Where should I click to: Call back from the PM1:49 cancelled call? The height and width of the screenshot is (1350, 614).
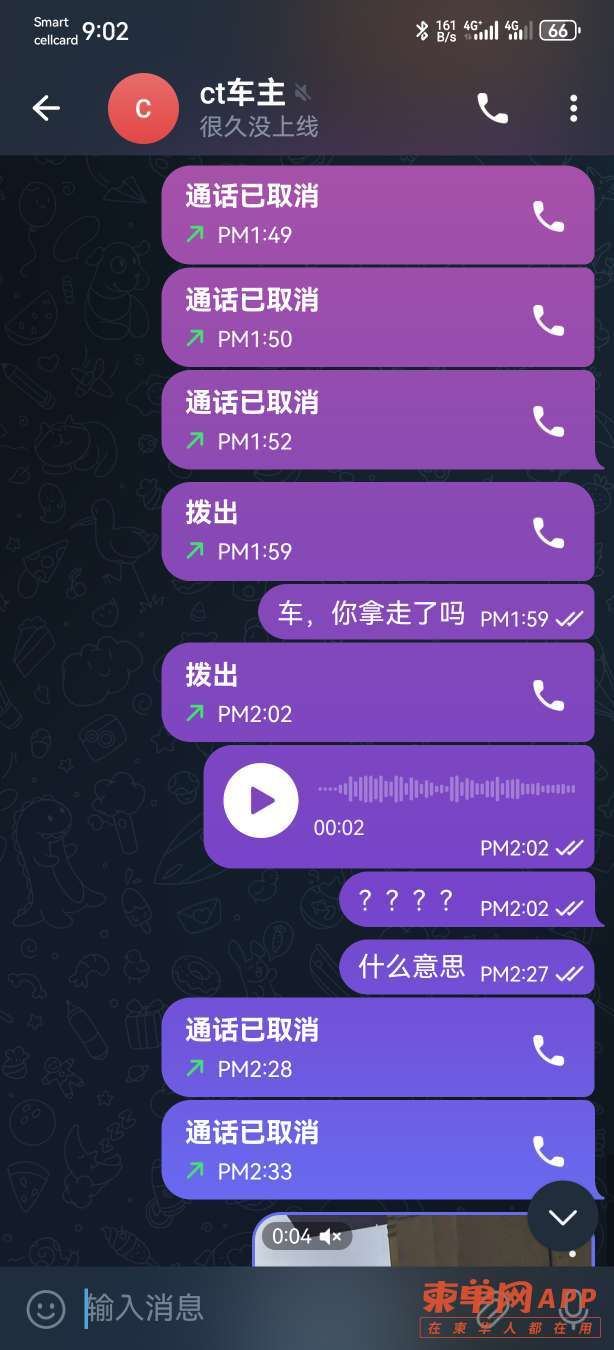(548, 216)
